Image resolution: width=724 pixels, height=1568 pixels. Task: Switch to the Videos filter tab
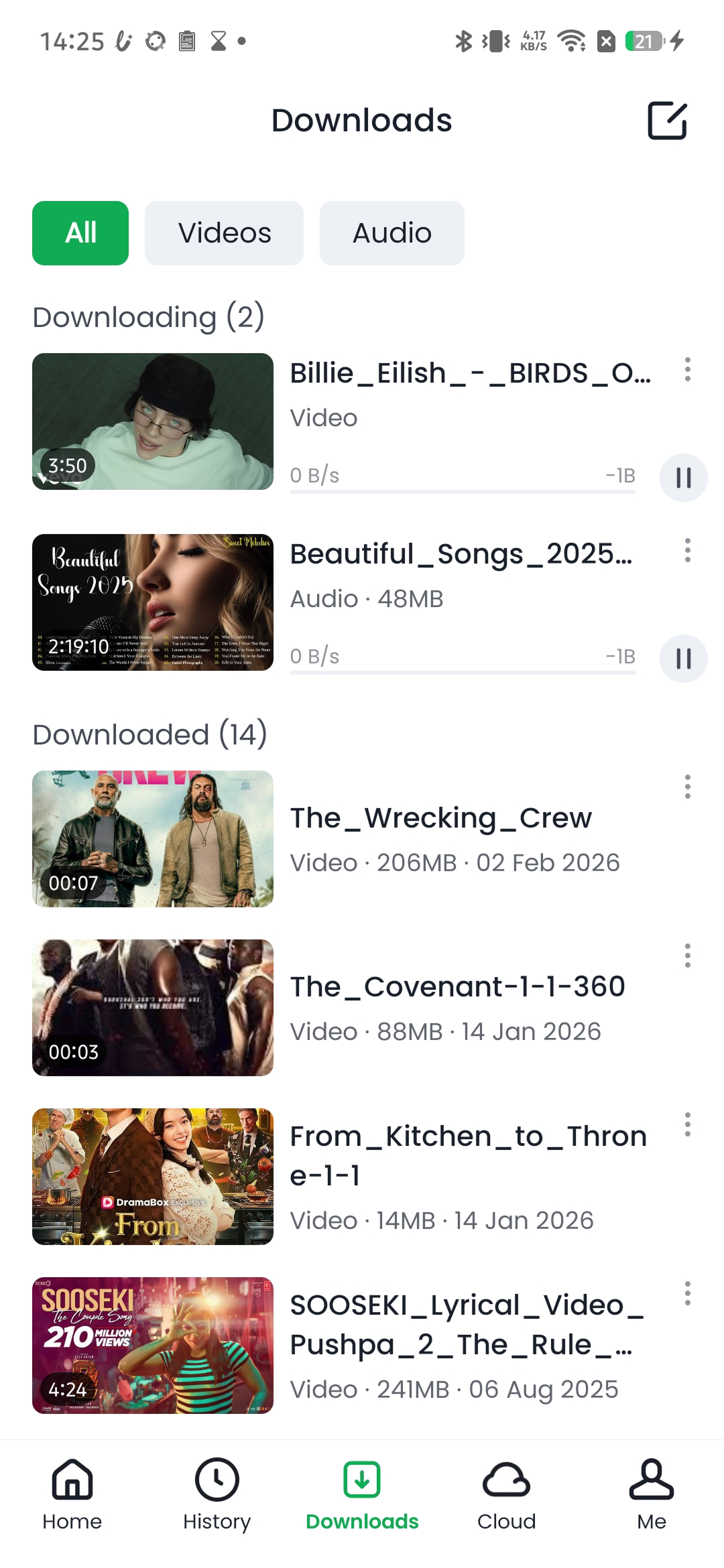[x=224, y=233]
